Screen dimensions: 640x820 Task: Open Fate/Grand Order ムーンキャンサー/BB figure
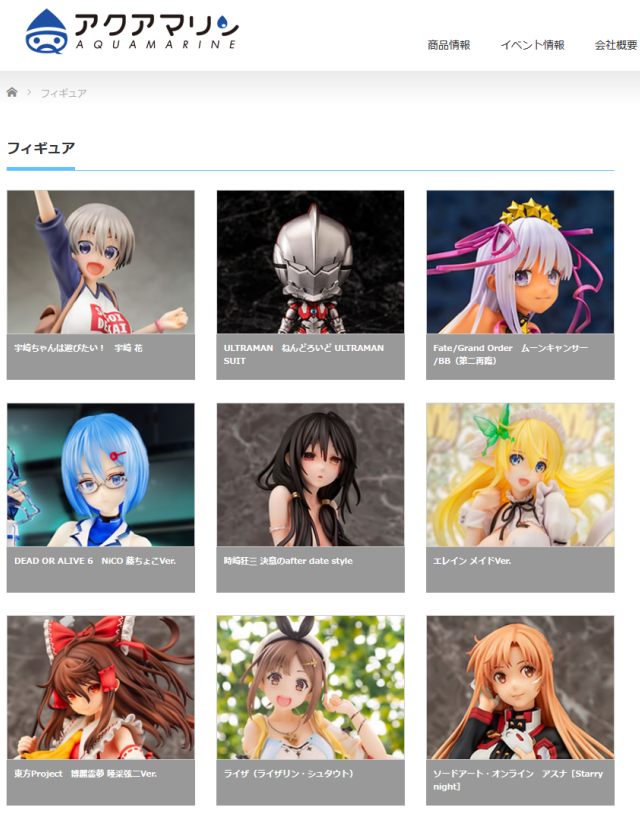tap(520, 284)
